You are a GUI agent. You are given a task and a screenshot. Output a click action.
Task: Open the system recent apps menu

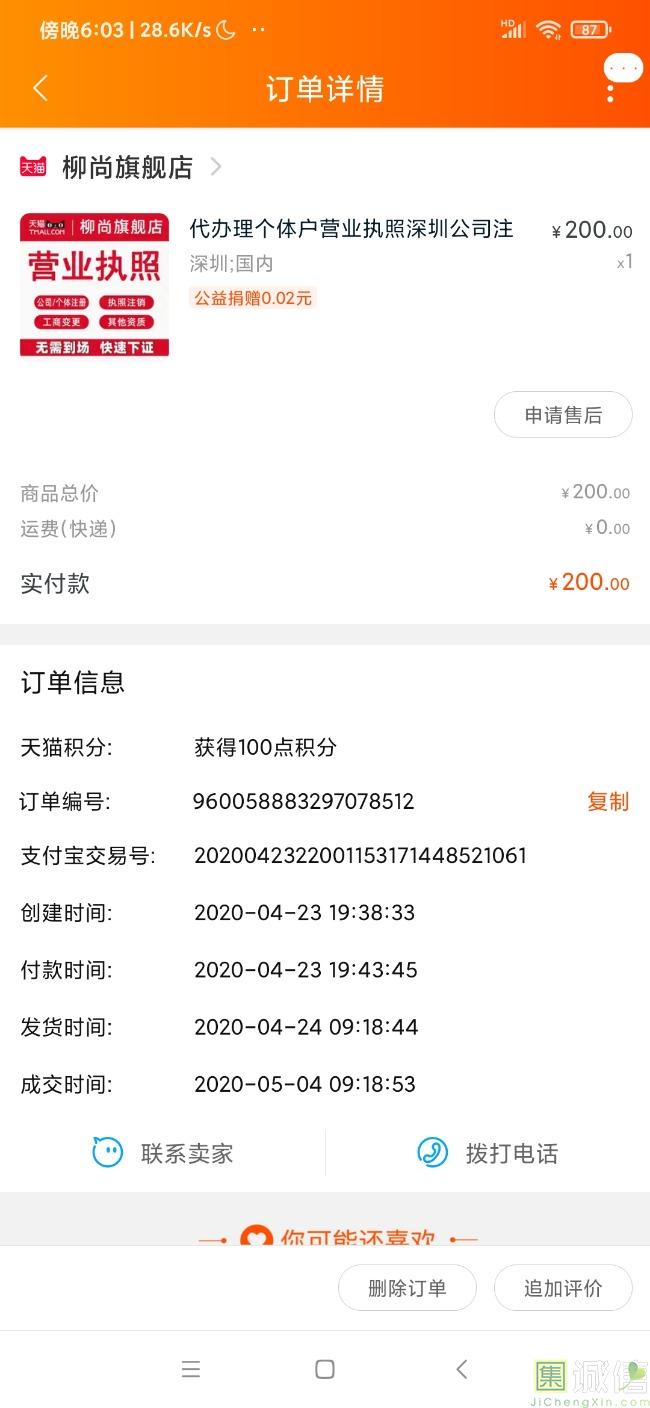coord(191,1370)
